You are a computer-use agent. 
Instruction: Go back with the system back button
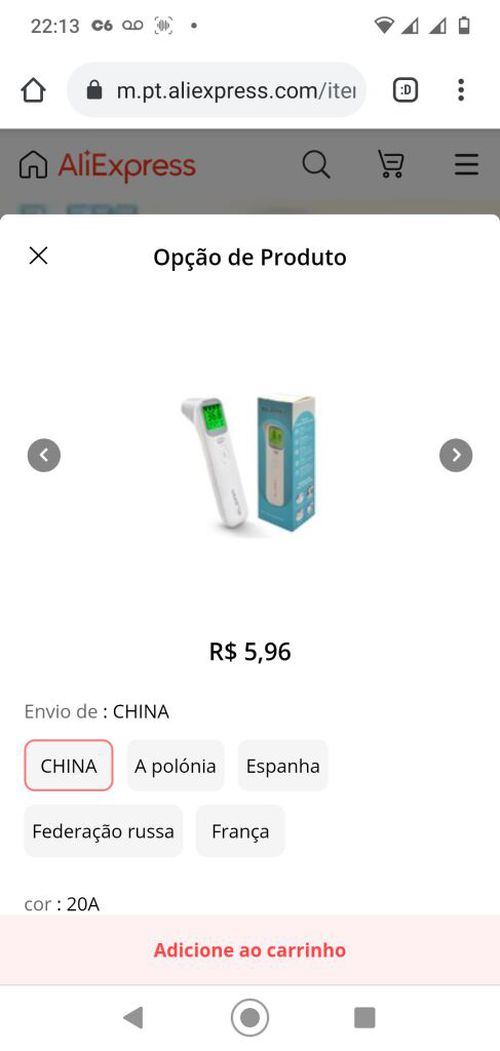click(133, 1017)
